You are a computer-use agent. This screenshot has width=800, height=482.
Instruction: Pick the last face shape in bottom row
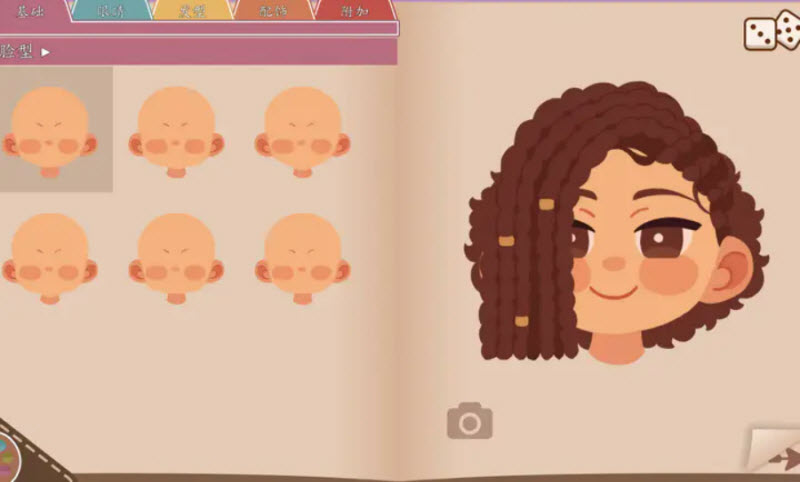click(302, 257)
